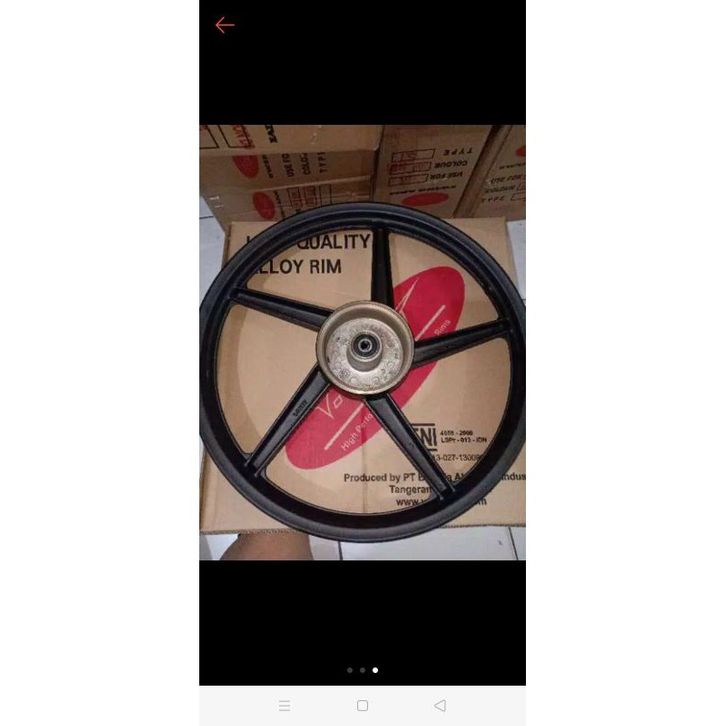Tap the red back arrow
Image resolution: width=726 pixels, height=726 pixels.
[225, 26]
